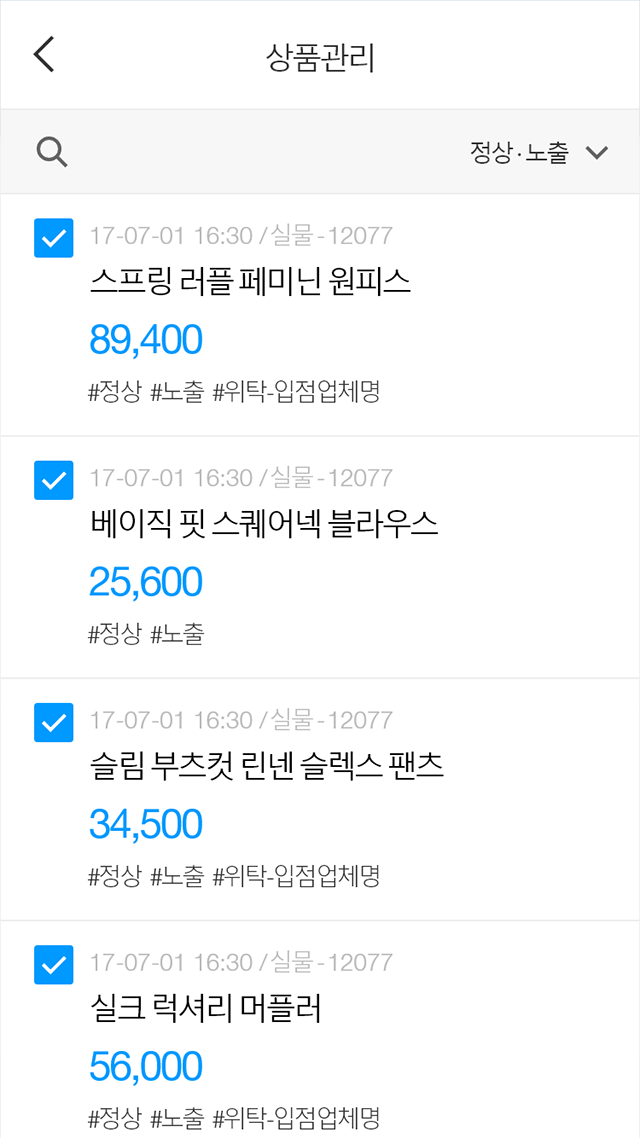
Task: Go back using the top-left arrow
Action: click(x=44, y=55)
